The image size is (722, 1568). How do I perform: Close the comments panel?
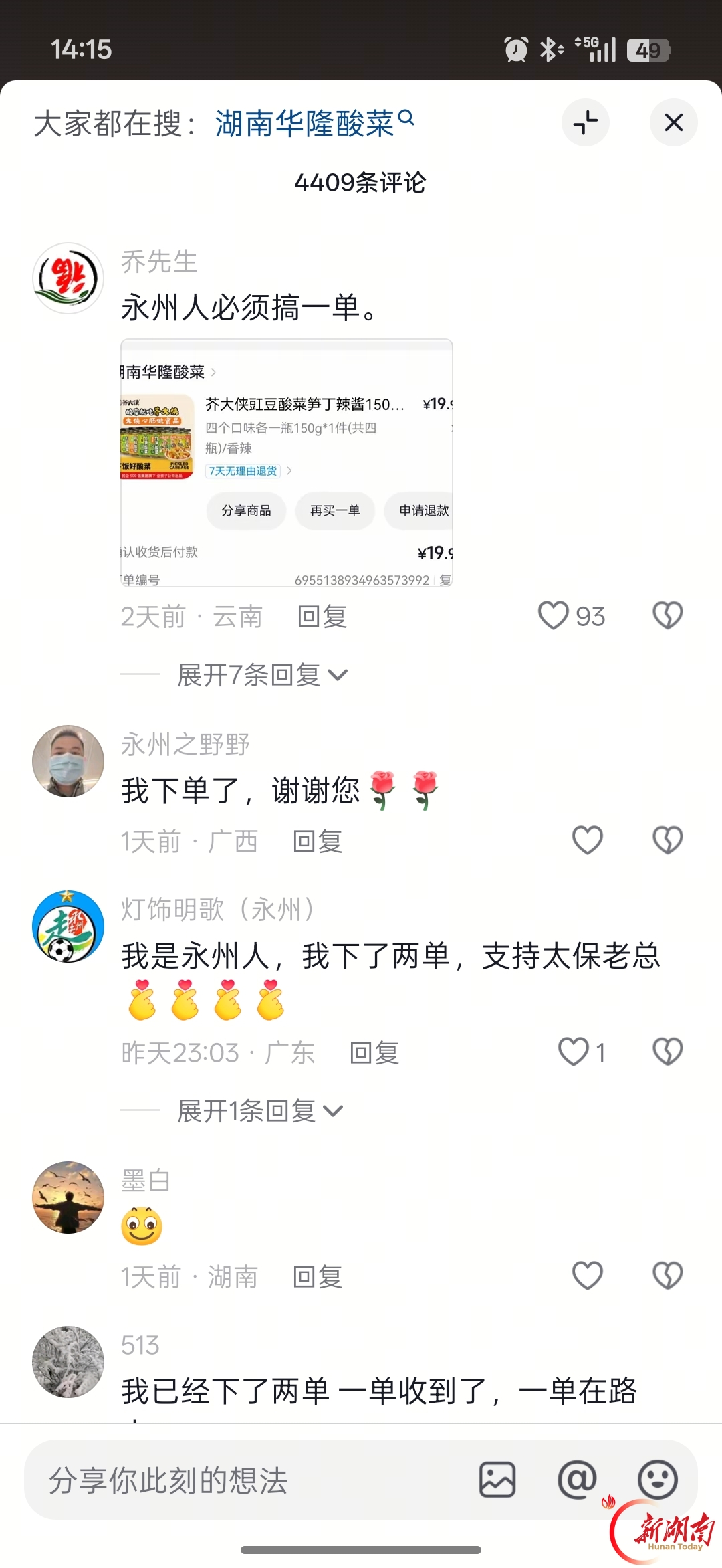point(673,122)
